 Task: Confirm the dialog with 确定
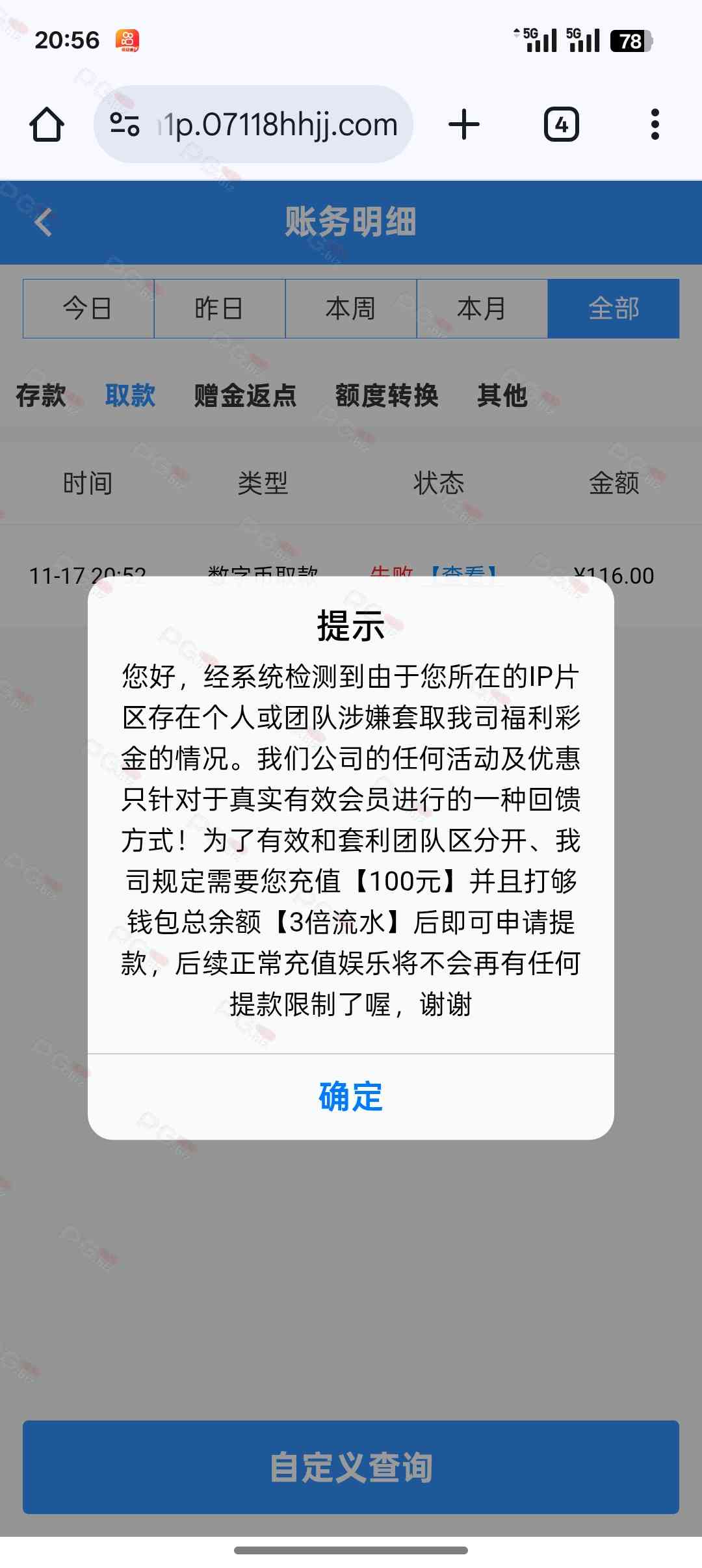pos(351,1097)
